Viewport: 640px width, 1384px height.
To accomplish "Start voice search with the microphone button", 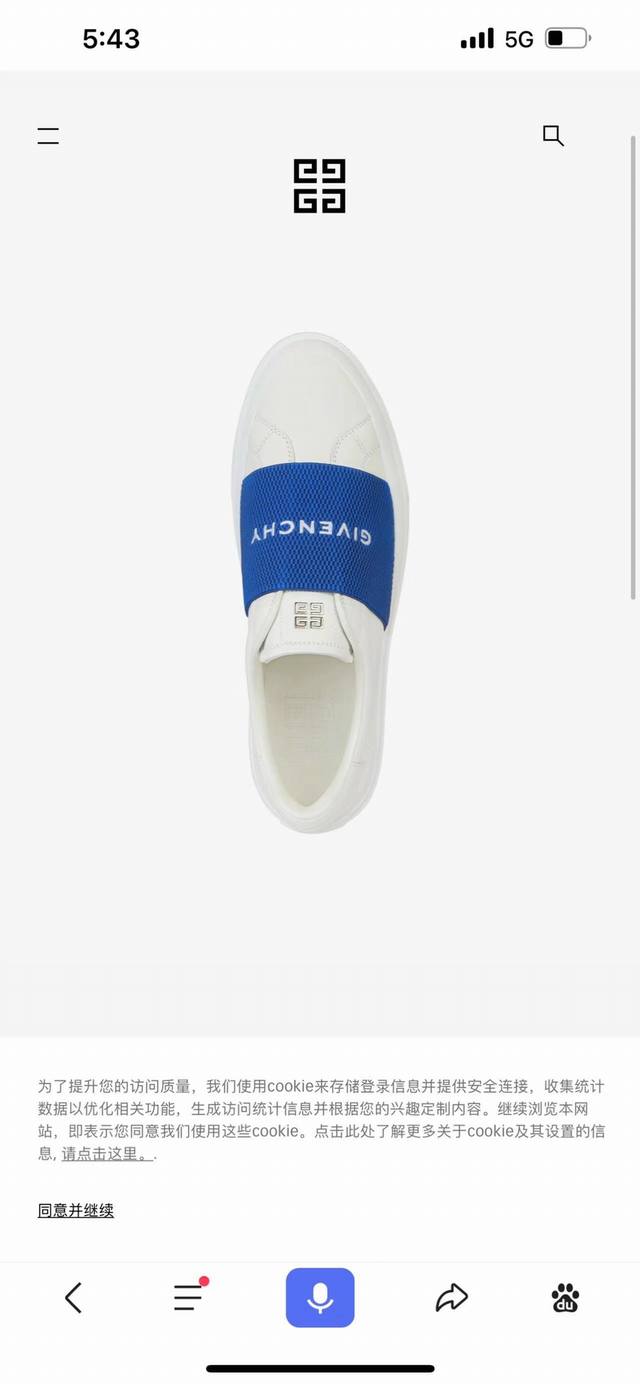I will tap(320, 1298).
